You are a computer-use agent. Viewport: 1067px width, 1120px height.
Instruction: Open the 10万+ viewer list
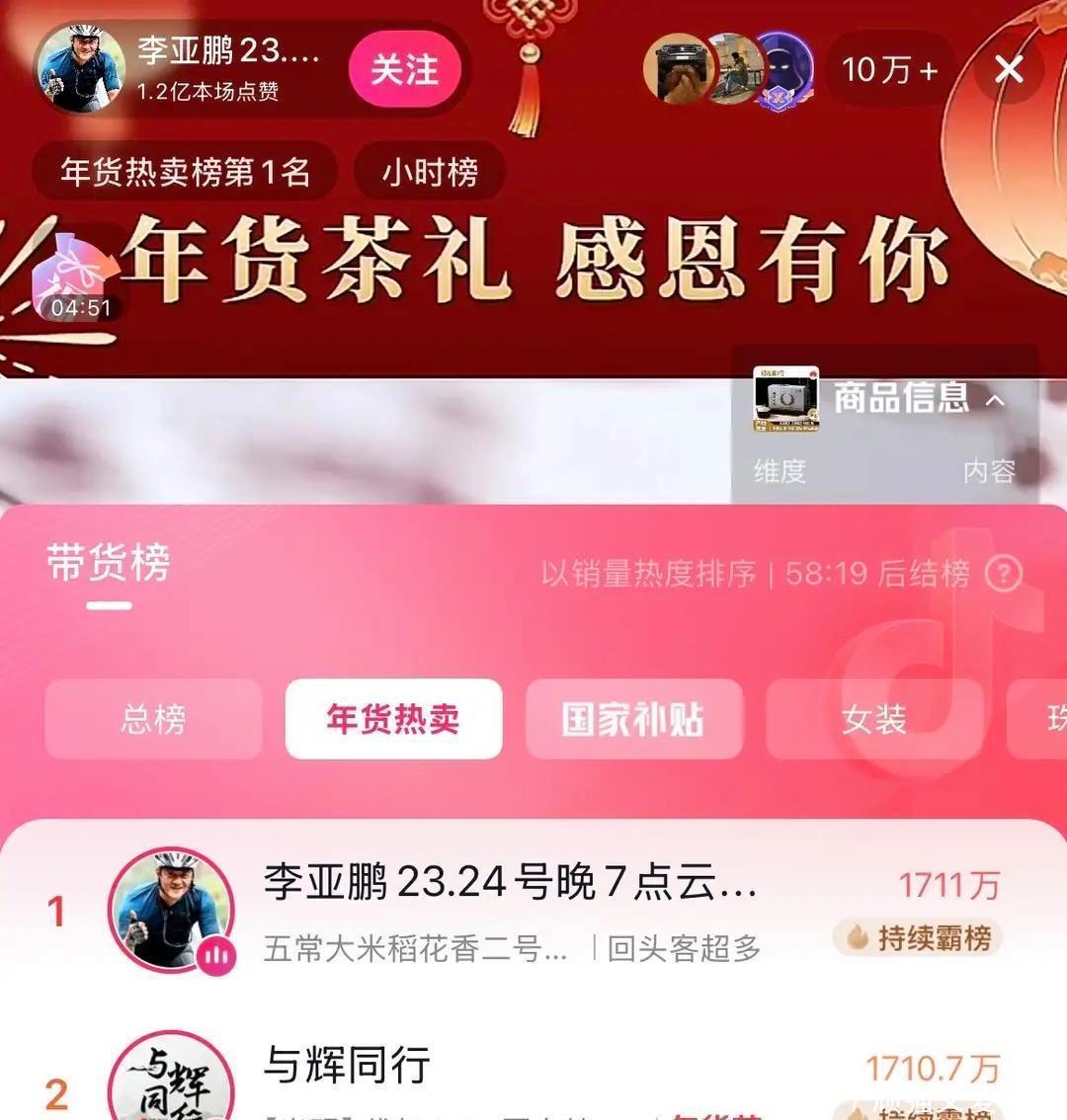pyautogui.click(x=889, y=70)
